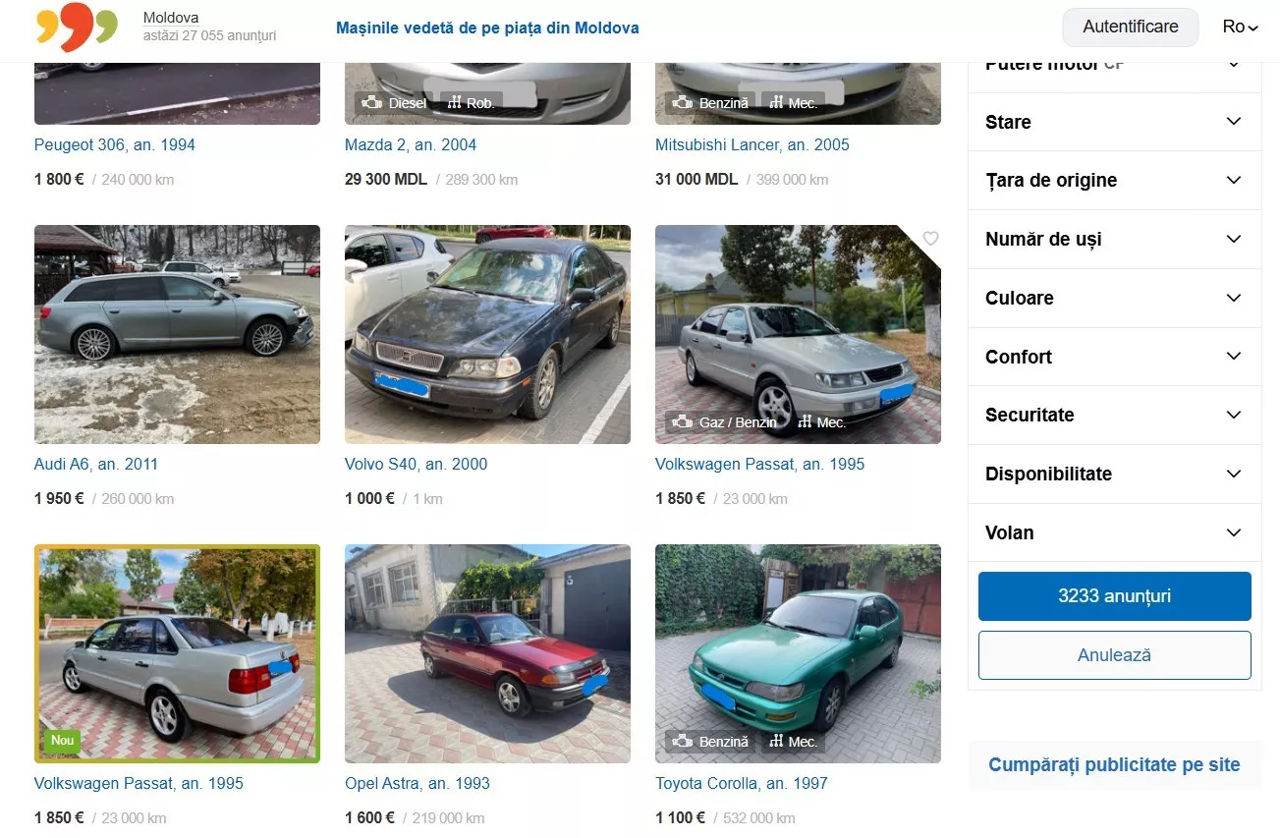The width and height of the screenshot is (1280, 838).
Task: Expand the Culoare filter
Action: pyautogui.click(x=1114, y=298)
